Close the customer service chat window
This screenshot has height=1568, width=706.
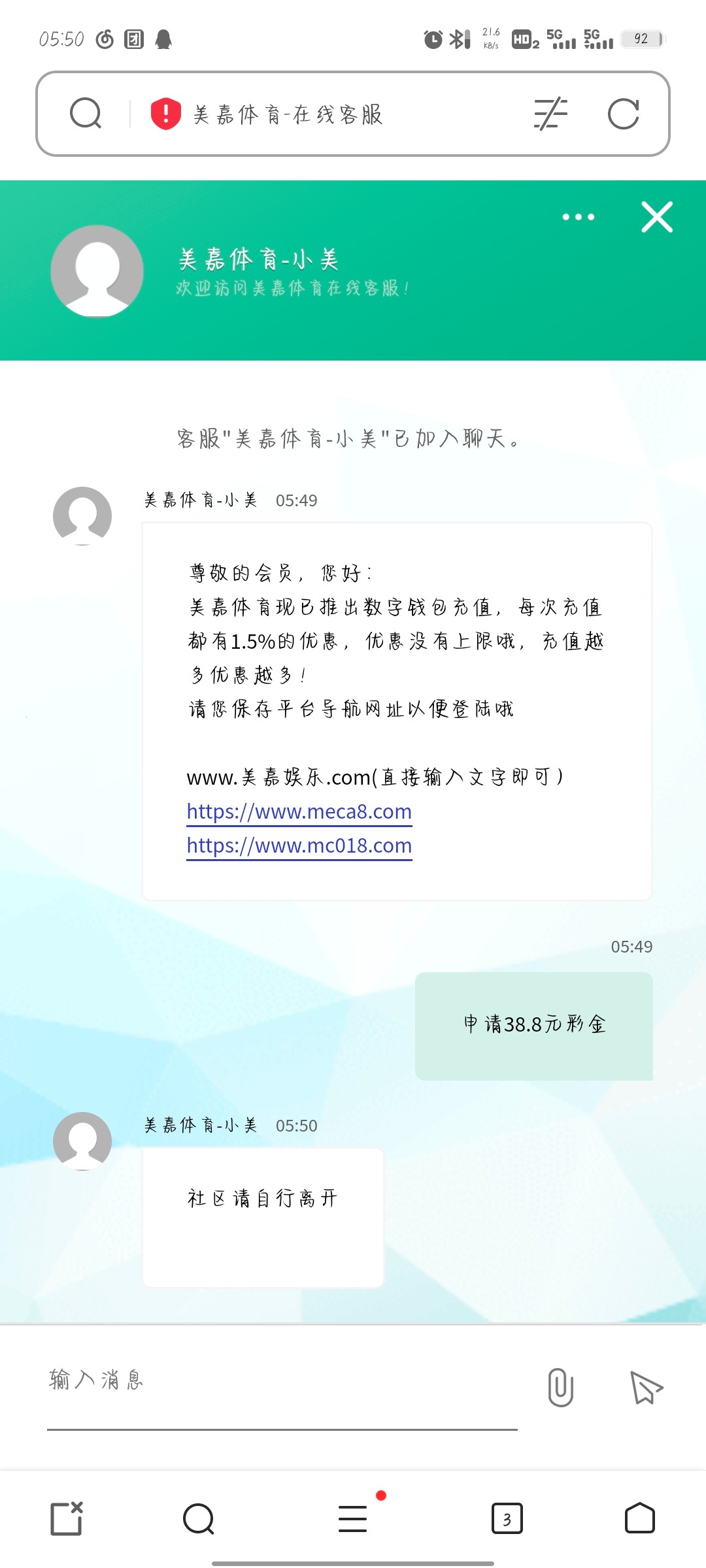(657, 217)
